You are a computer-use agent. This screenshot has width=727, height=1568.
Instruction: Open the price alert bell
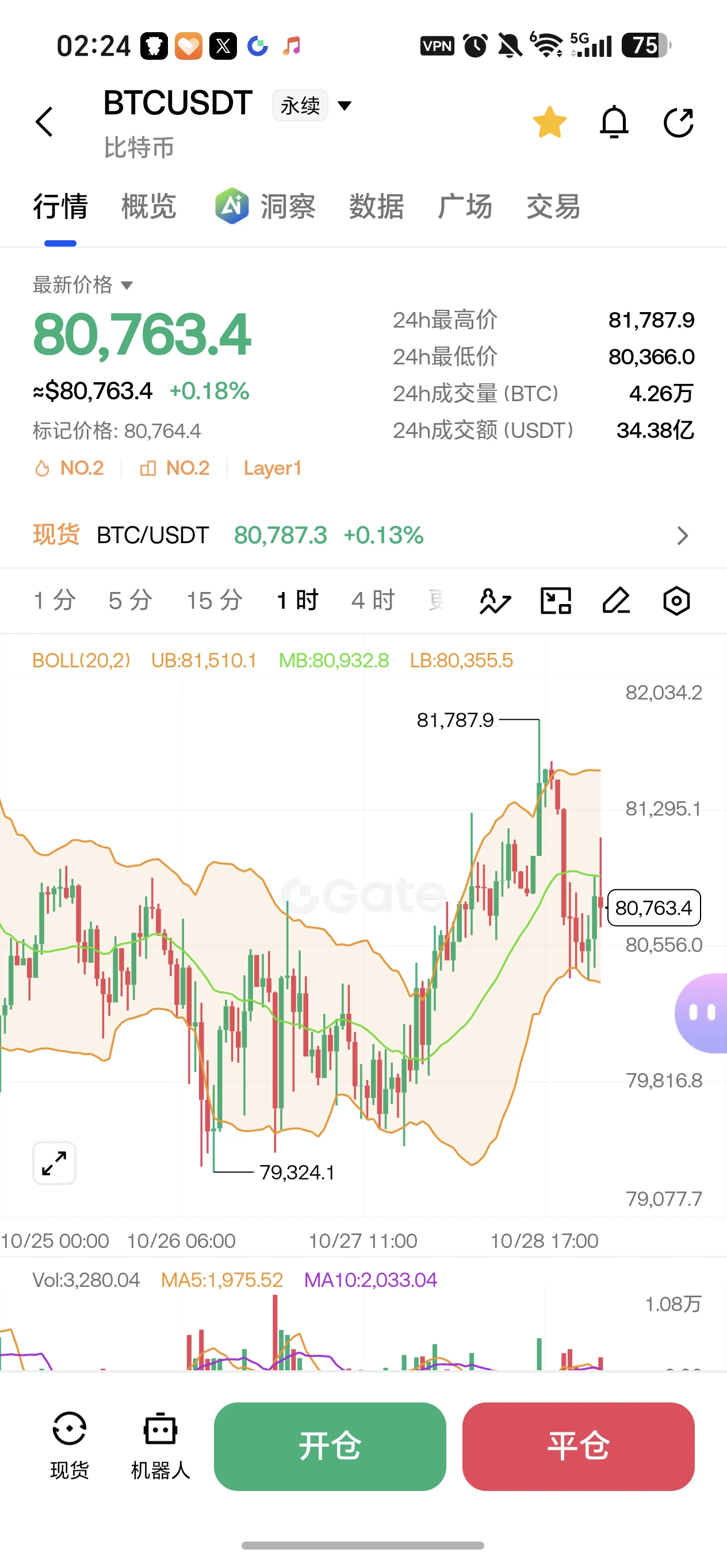pos(614,122)
